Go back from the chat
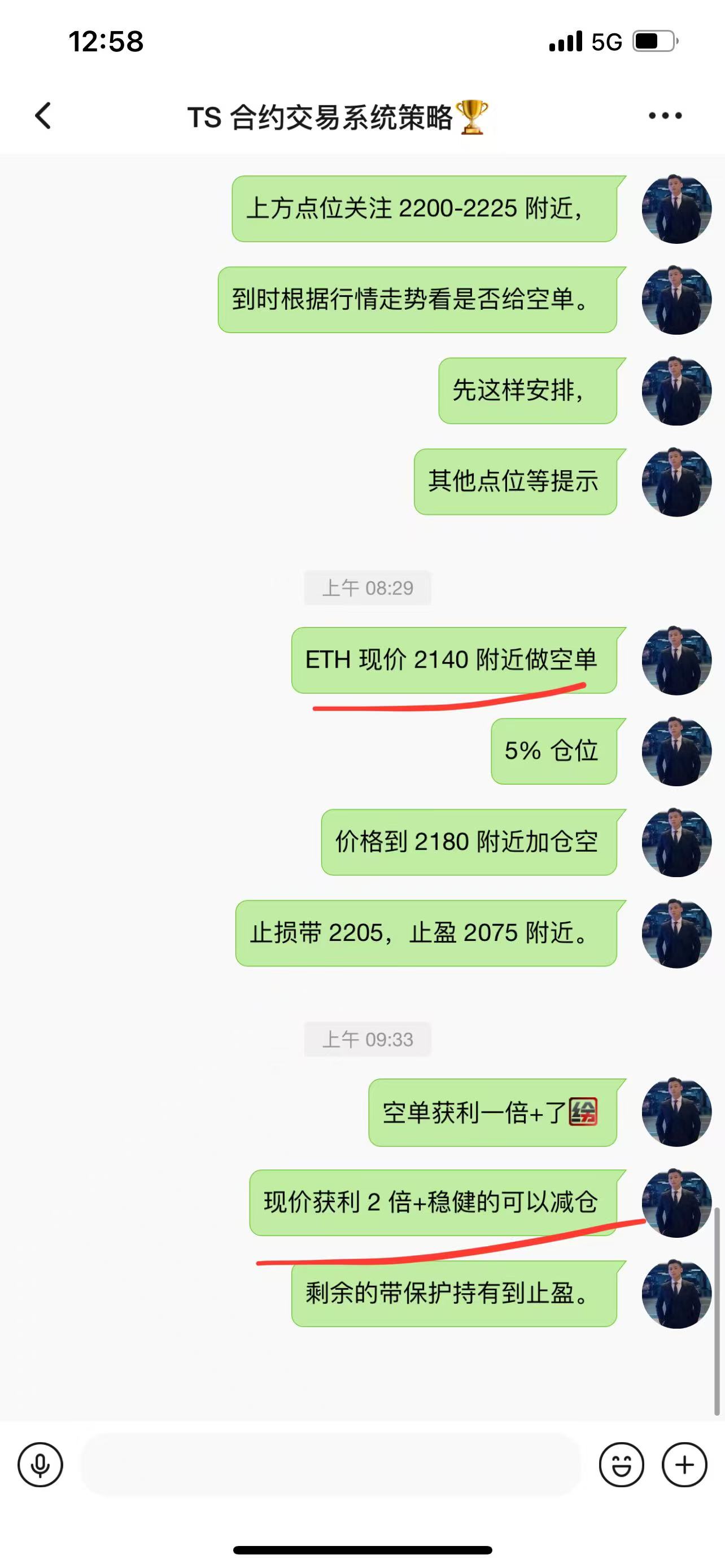The height and width of the screenshot is (1568, 725). point(43,116)
